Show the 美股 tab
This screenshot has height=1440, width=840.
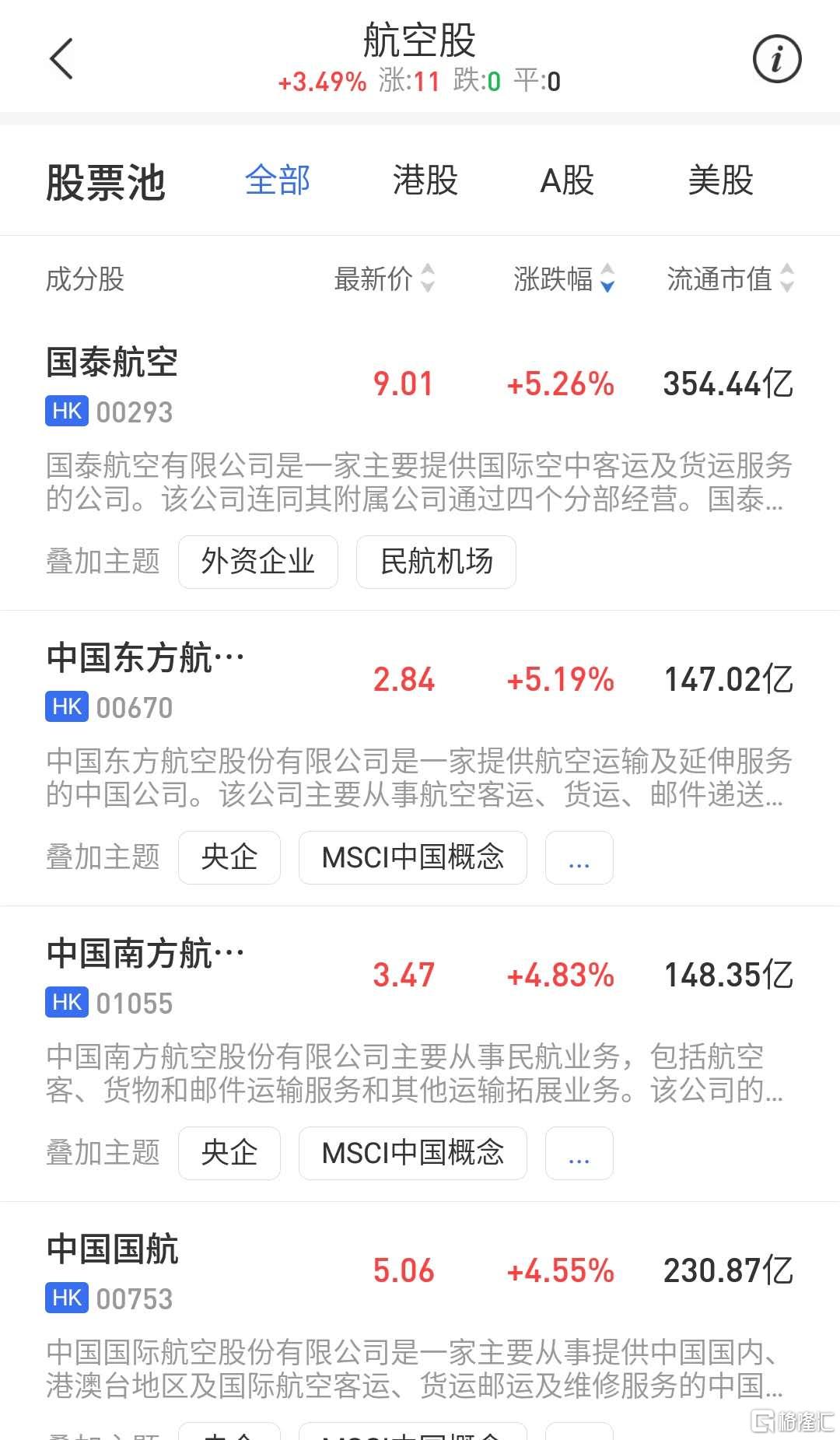tap(720, 180)
